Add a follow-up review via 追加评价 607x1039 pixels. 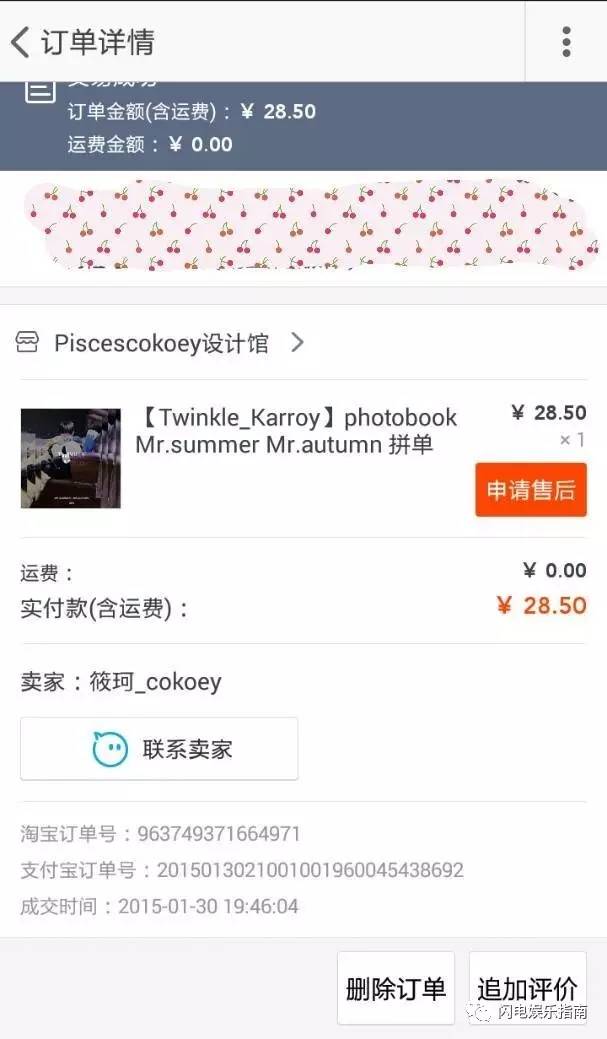coord(527,988)
